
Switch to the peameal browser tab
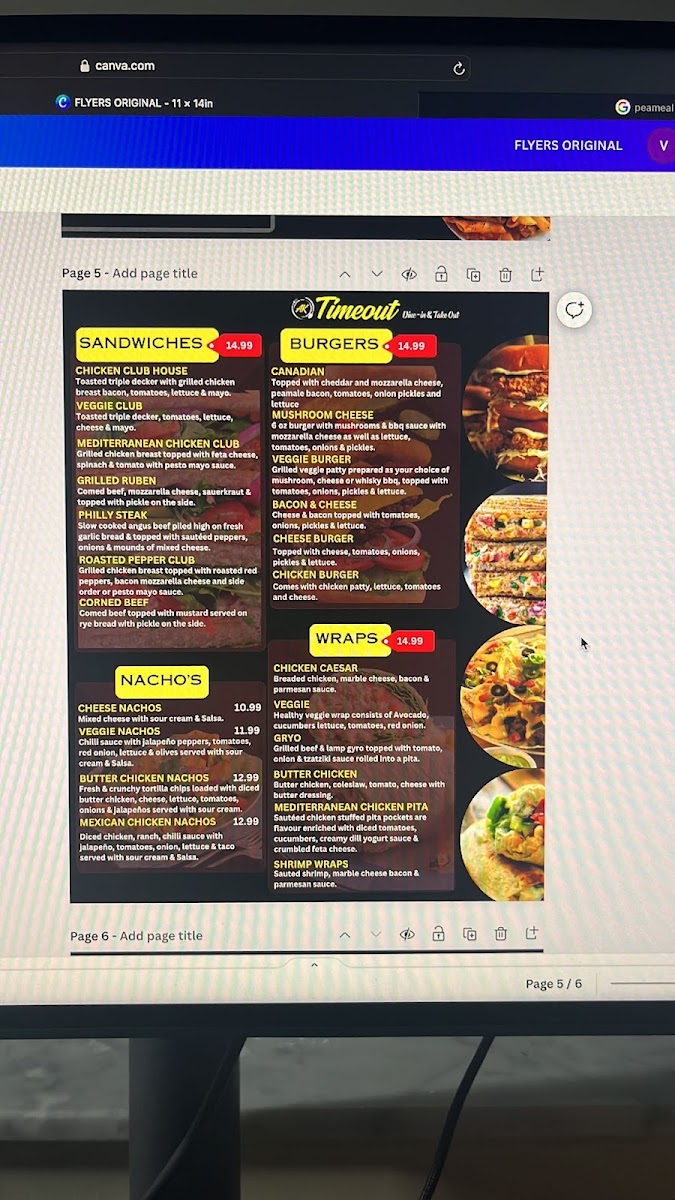[646, 107]
